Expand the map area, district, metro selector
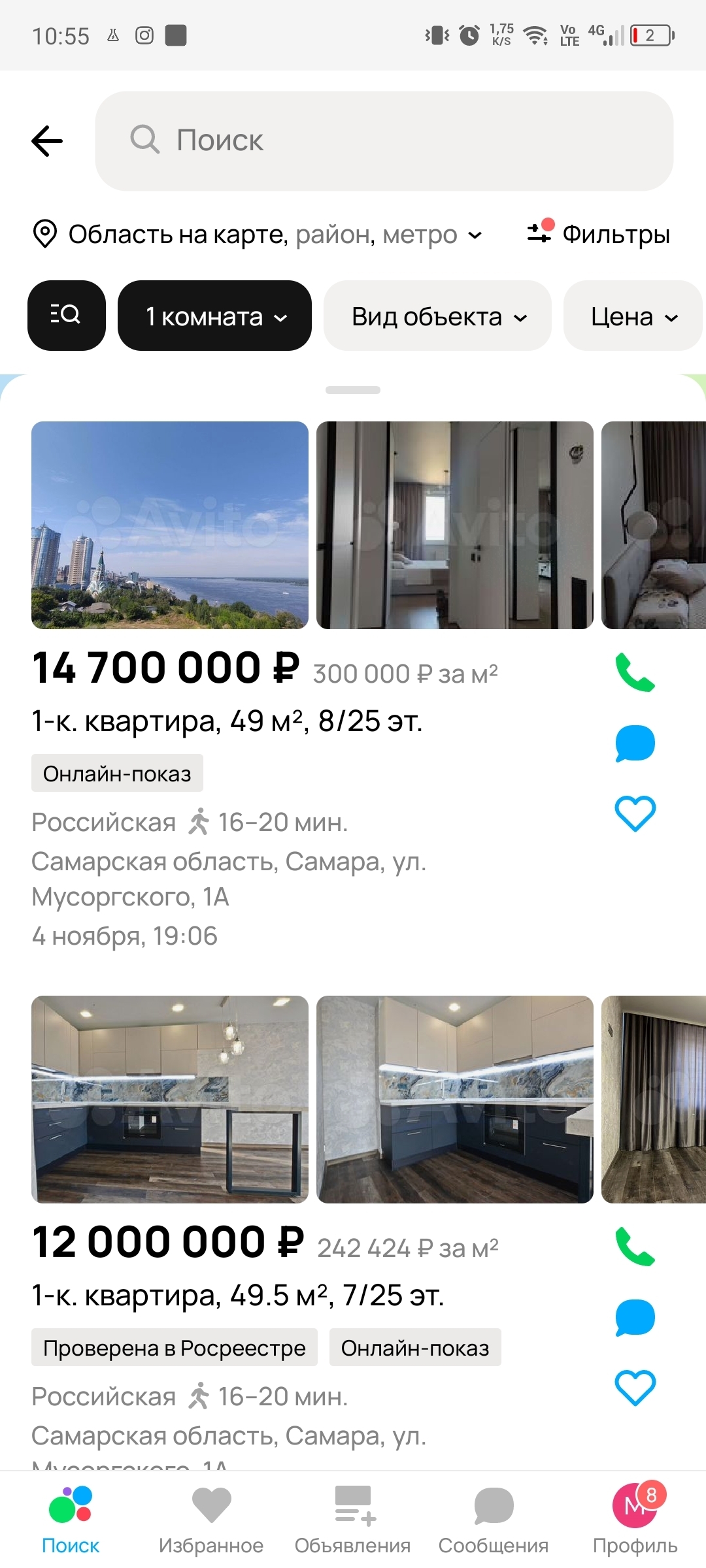Viewport: 706px width, 1568px height. click(258, 235)
